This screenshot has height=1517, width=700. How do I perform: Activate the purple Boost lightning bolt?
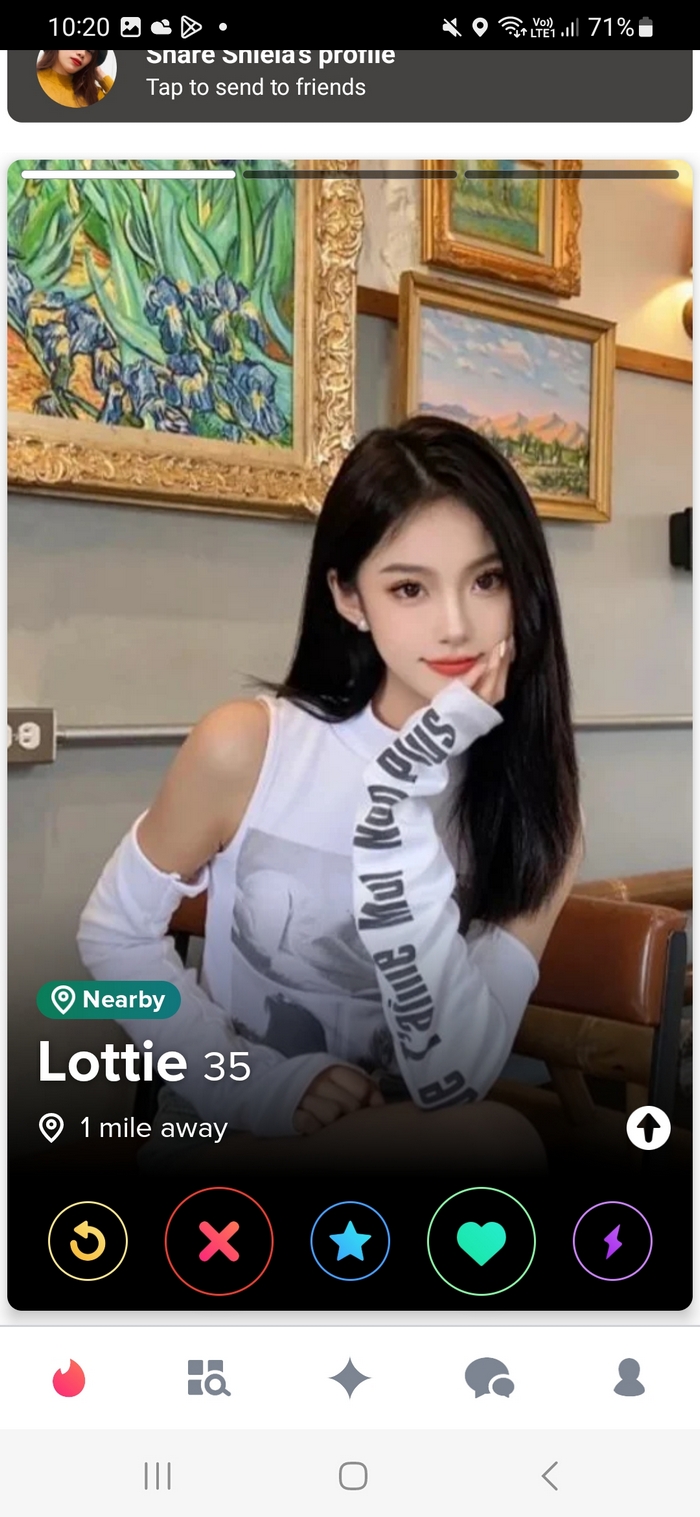pos(612,1242)
